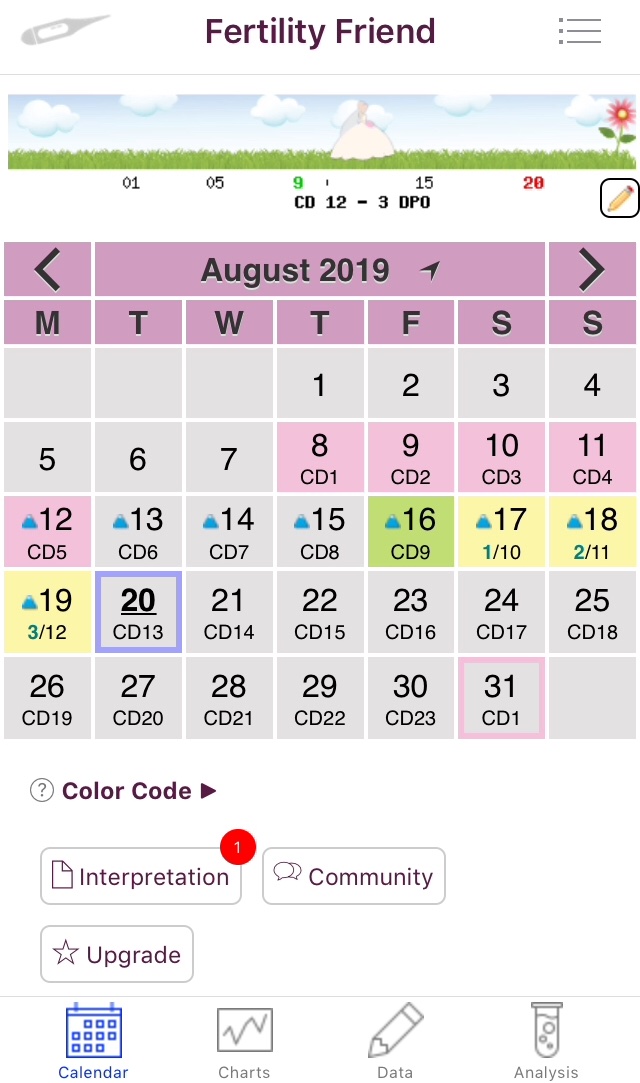Select August 20 on the calendar

click(x=138, y=612)
